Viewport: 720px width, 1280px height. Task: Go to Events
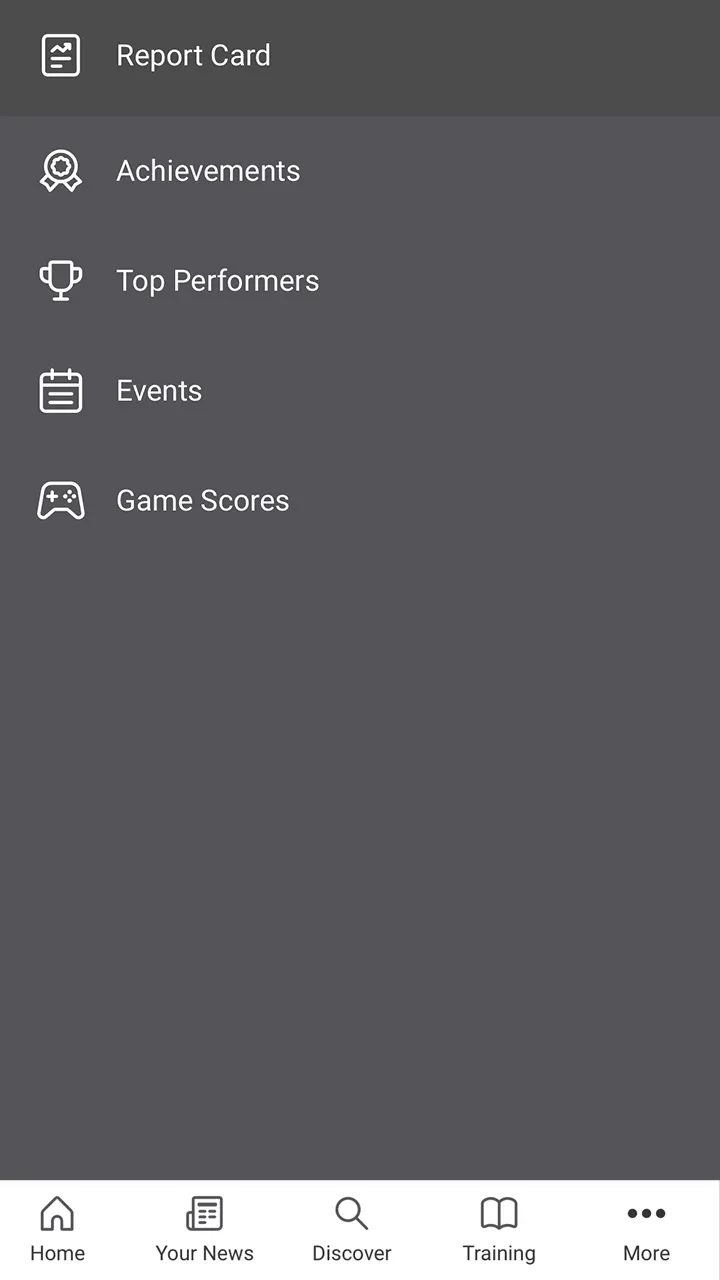[159, 391]
